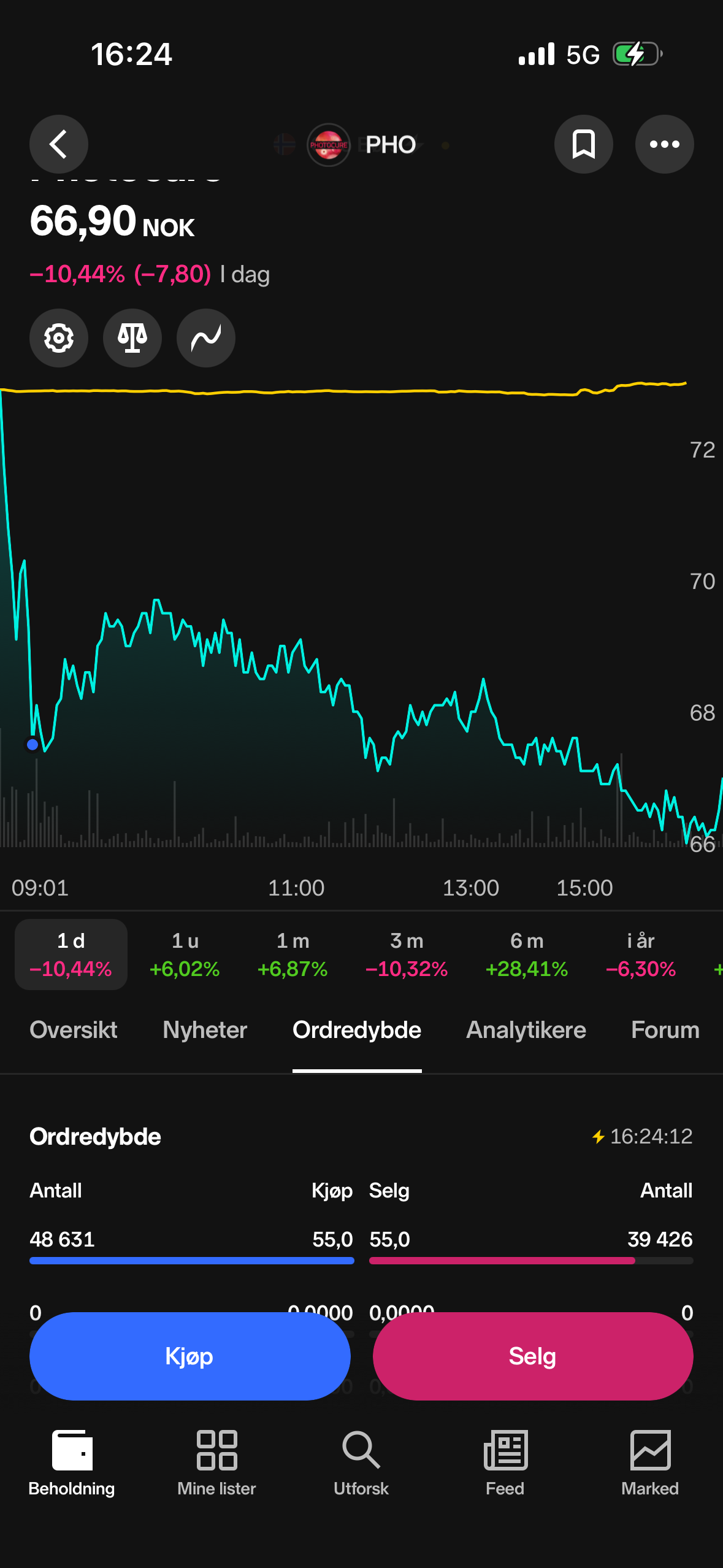
Task: Go back to the previous screen
Action: point(58,145)
